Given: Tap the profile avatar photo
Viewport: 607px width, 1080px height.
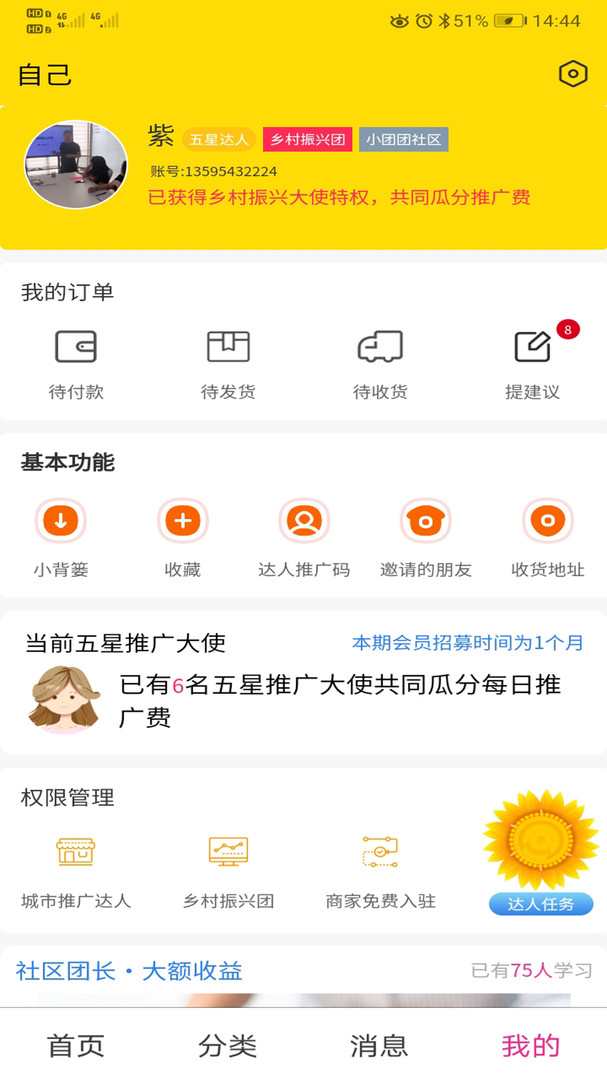Looking at the screenshot, I should pos(76,165).
